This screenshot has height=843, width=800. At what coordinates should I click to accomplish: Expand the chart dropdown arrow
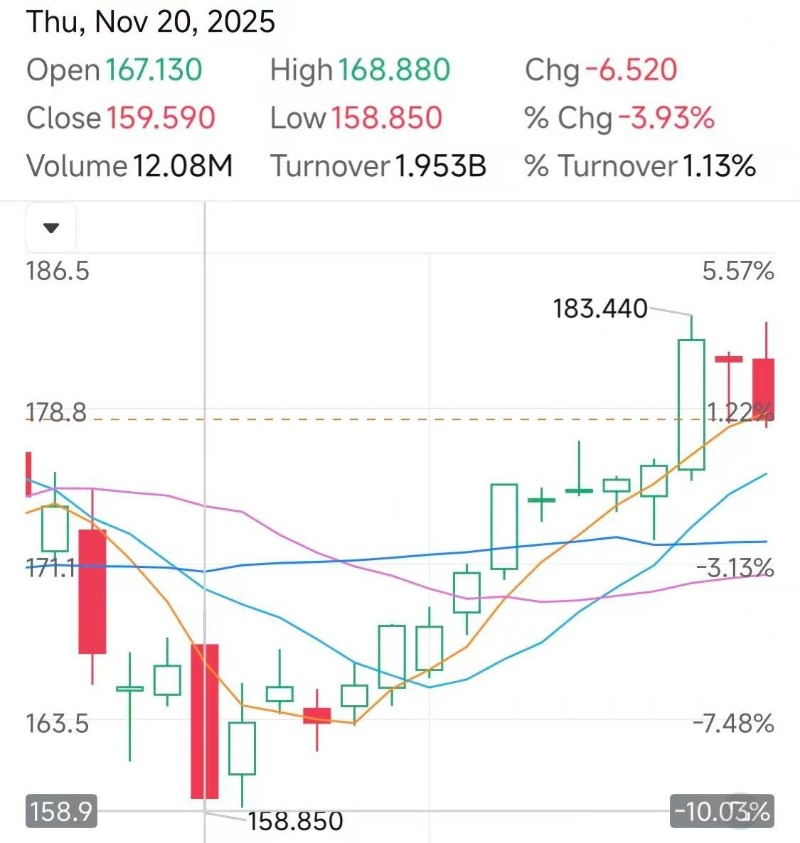(x=52, y=229)
